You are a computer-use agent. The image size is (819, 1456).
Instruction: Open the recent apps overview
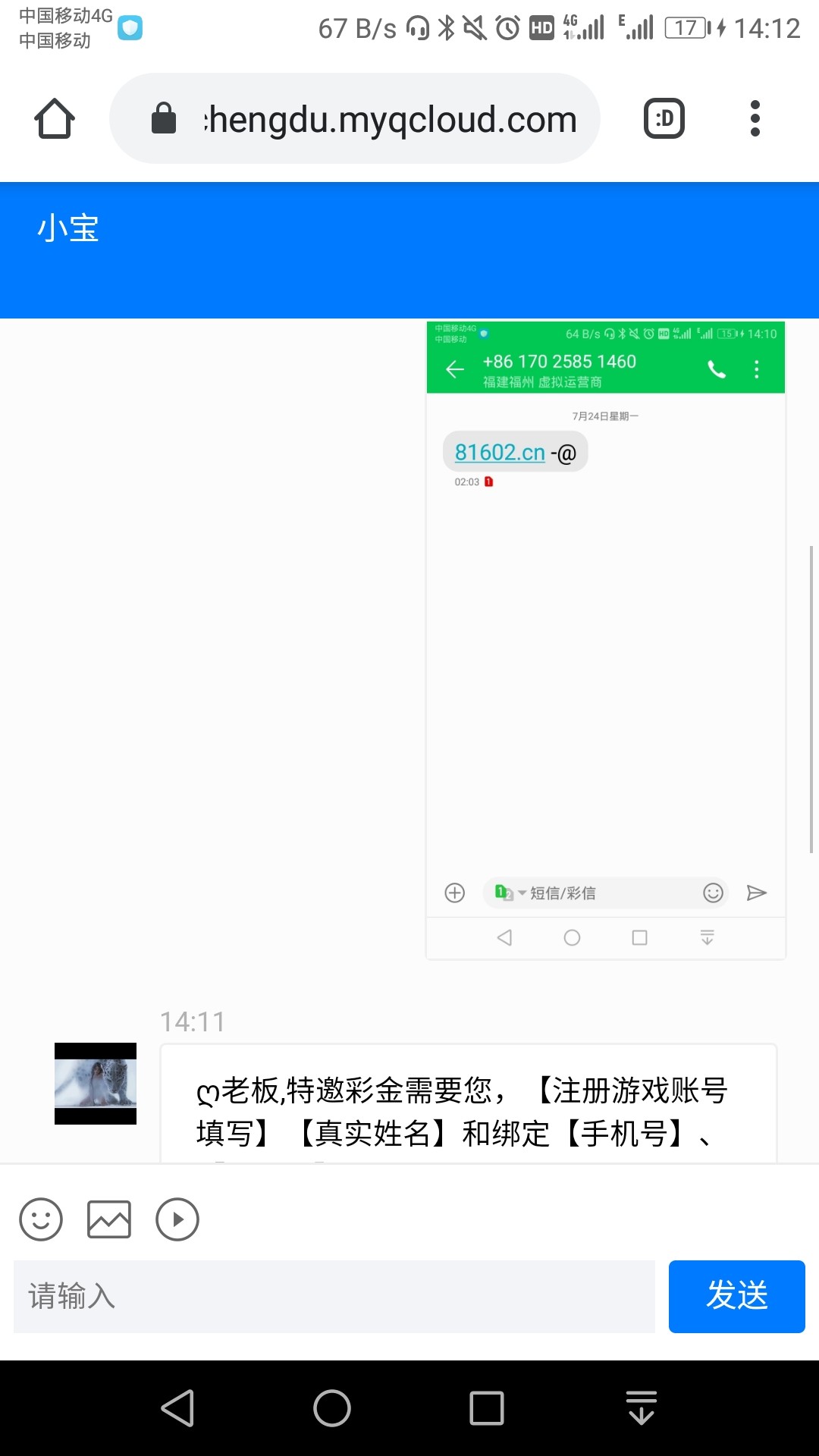coord(487,1409)
